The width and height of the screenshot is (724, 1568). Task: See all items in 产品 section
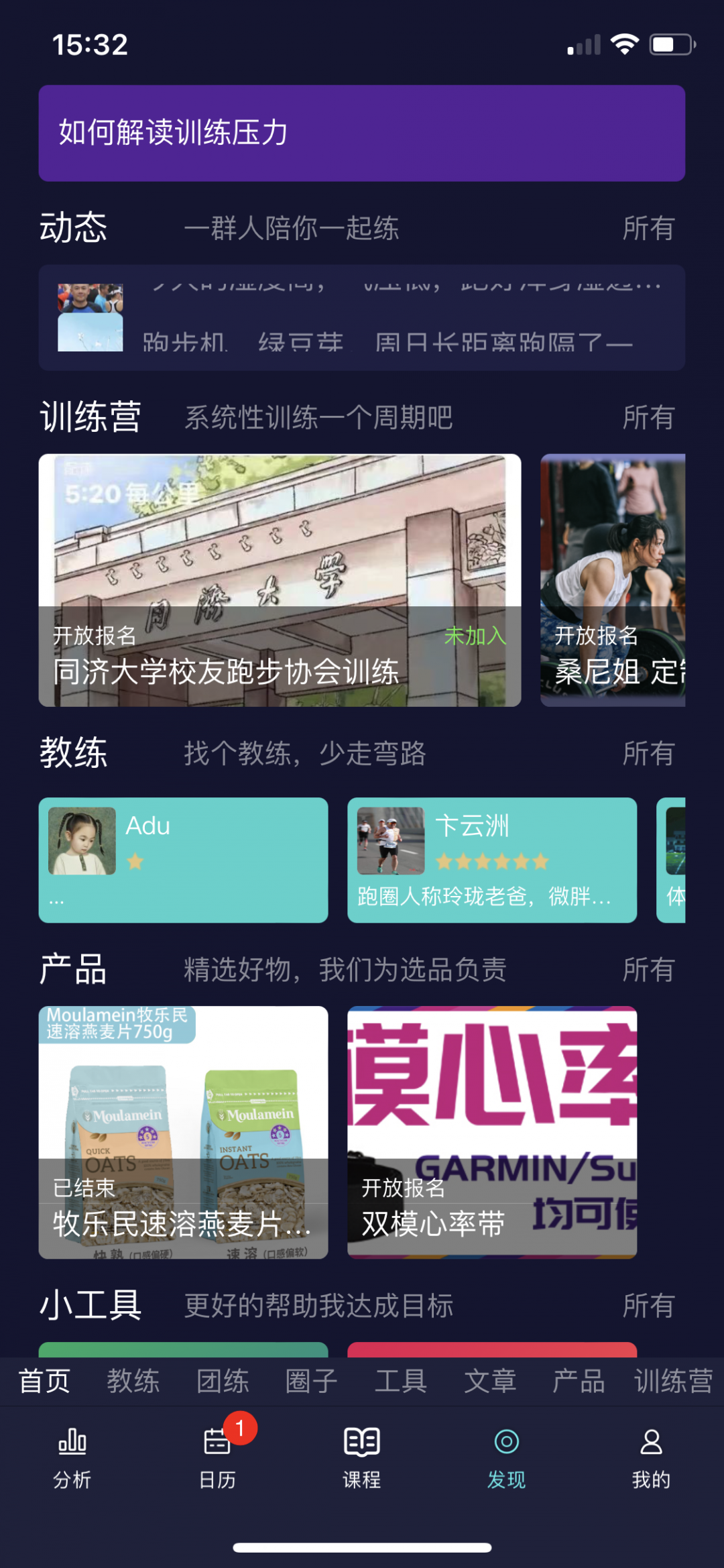click(x=648, y=970)
